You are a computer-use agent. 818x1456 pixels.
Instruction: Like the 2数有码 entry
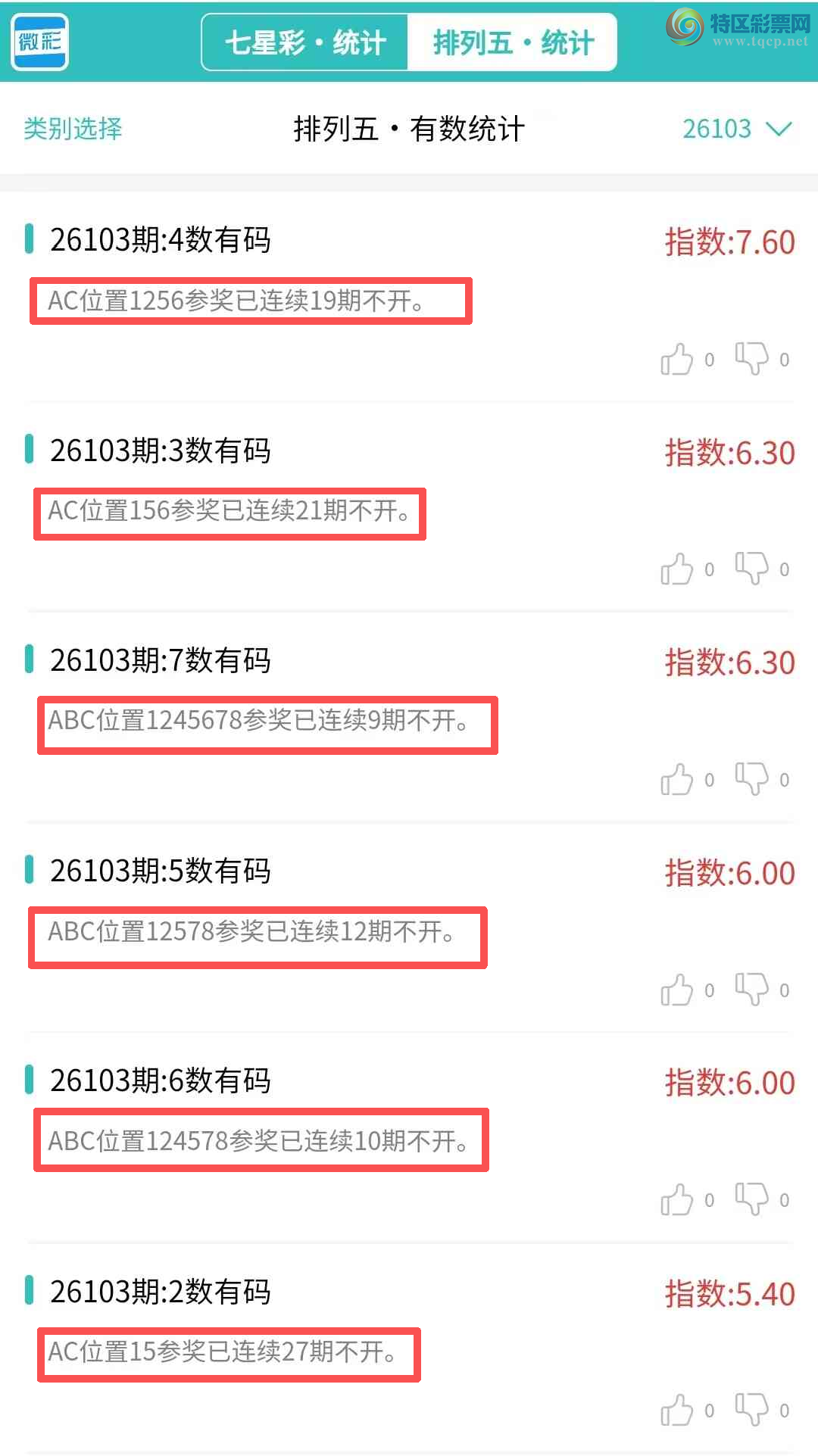point(677,1410)
